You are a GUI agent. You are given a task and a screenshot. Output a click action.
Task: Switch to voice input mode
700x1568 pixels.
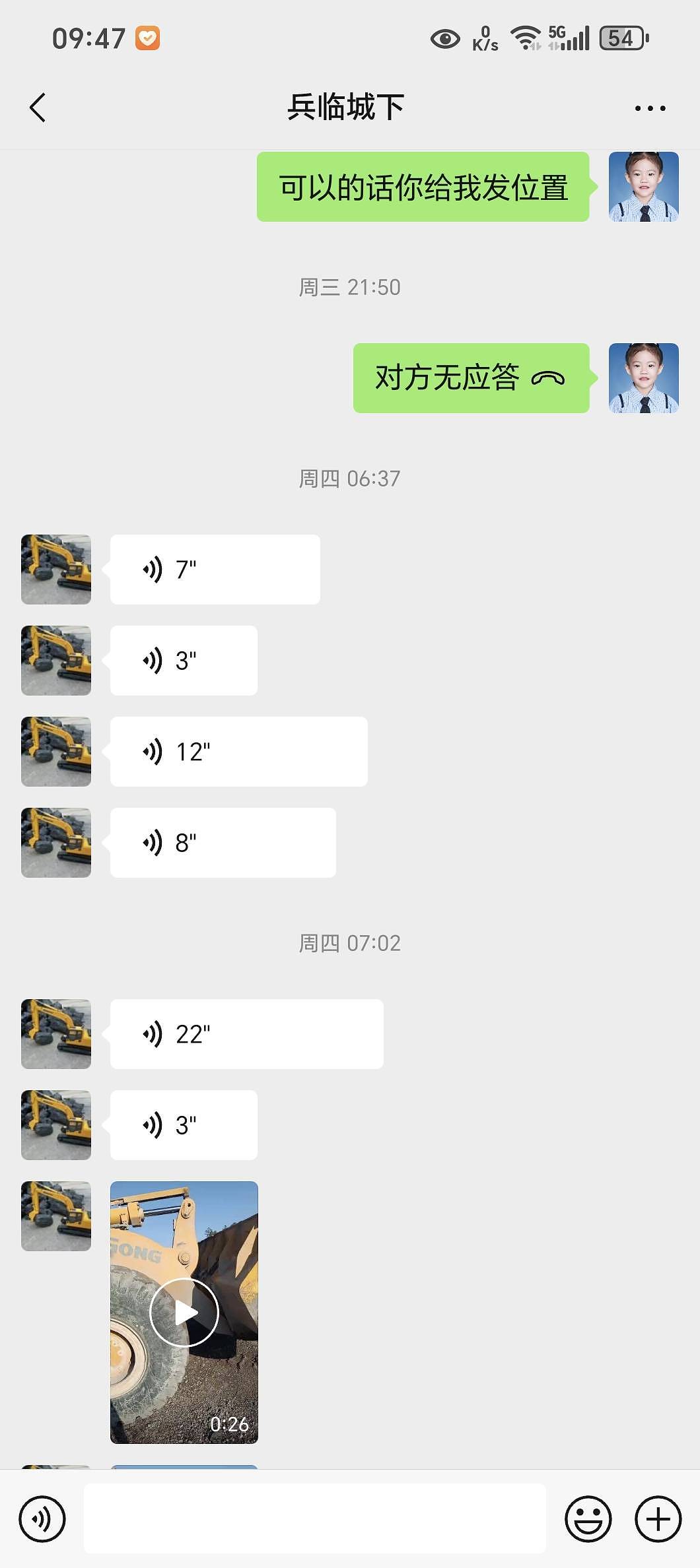(42, 1519)
